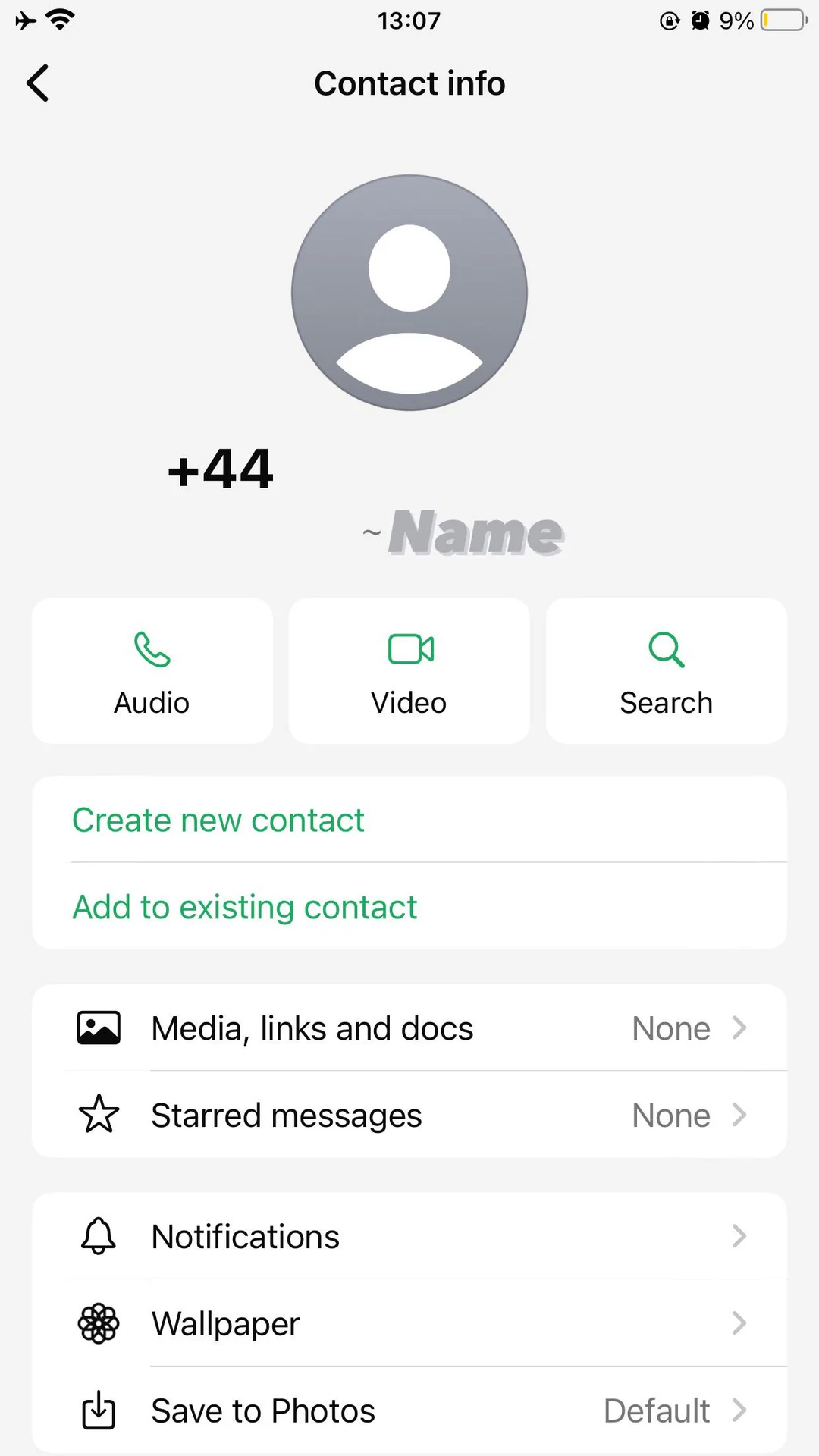Start an audio call
The image size is (819, 1456).
tap(152, 670)
